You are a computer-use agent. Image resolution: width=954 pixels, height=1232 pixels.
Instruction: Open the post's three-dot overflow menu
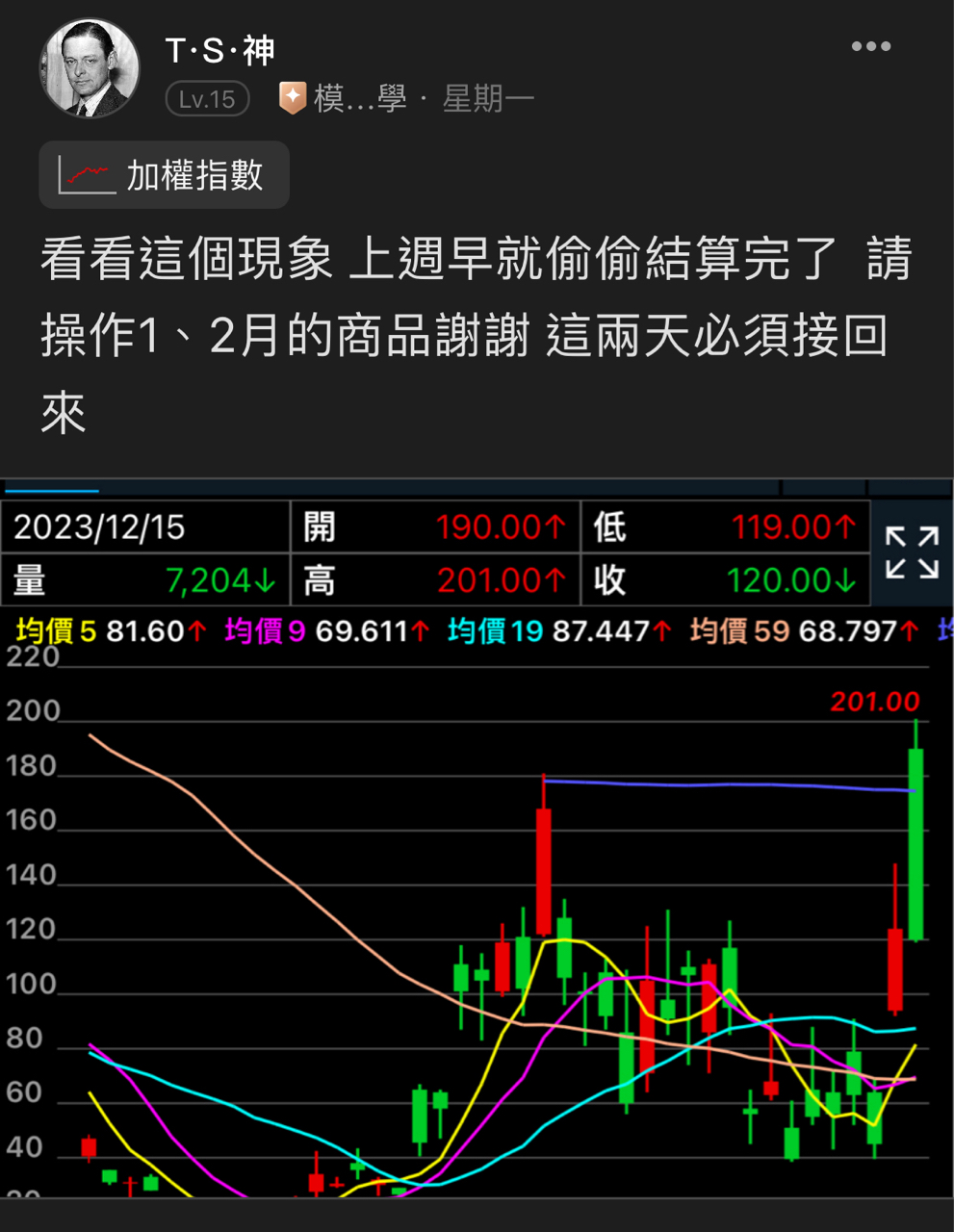click(x=870, y=46)
